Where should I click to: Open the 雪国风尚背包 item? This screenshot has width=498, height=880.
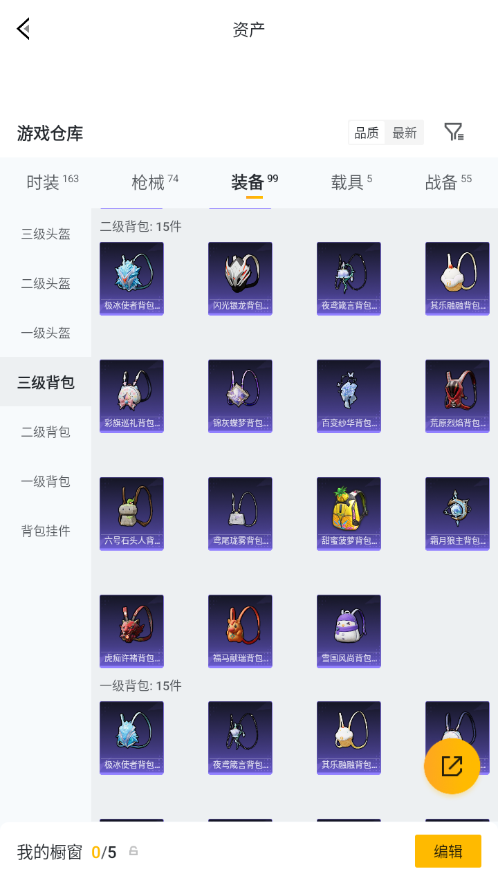coord(349,631)
